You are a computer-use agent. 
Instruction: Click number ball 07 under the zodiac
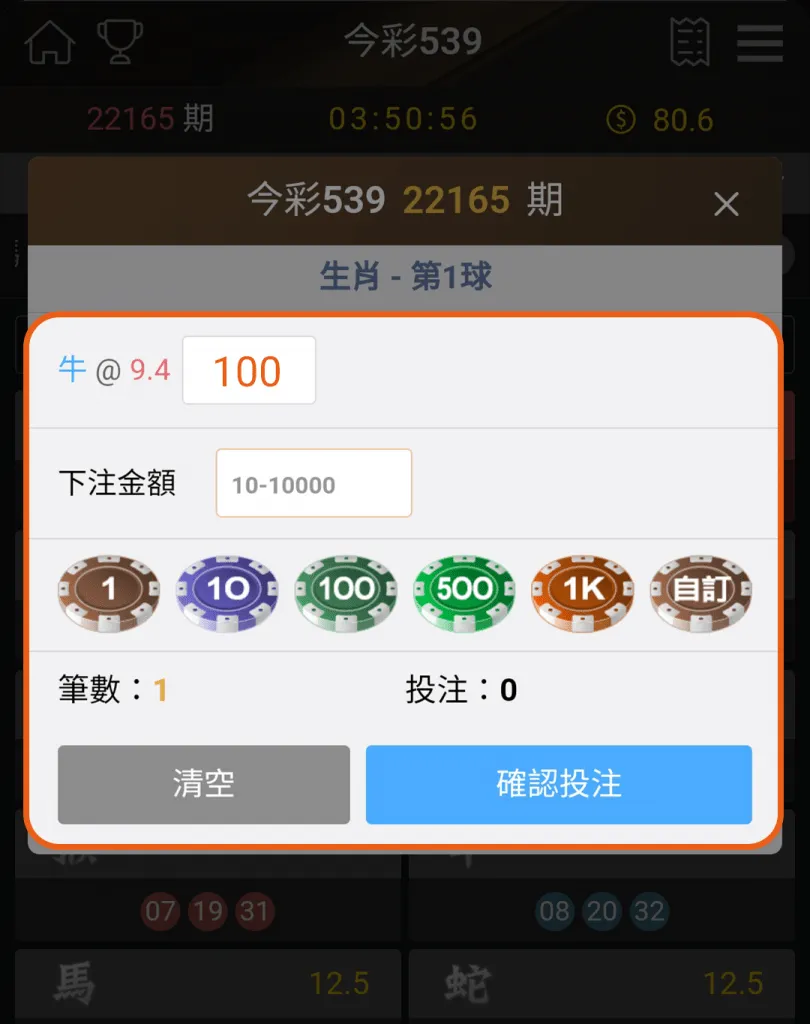[160, 912]
